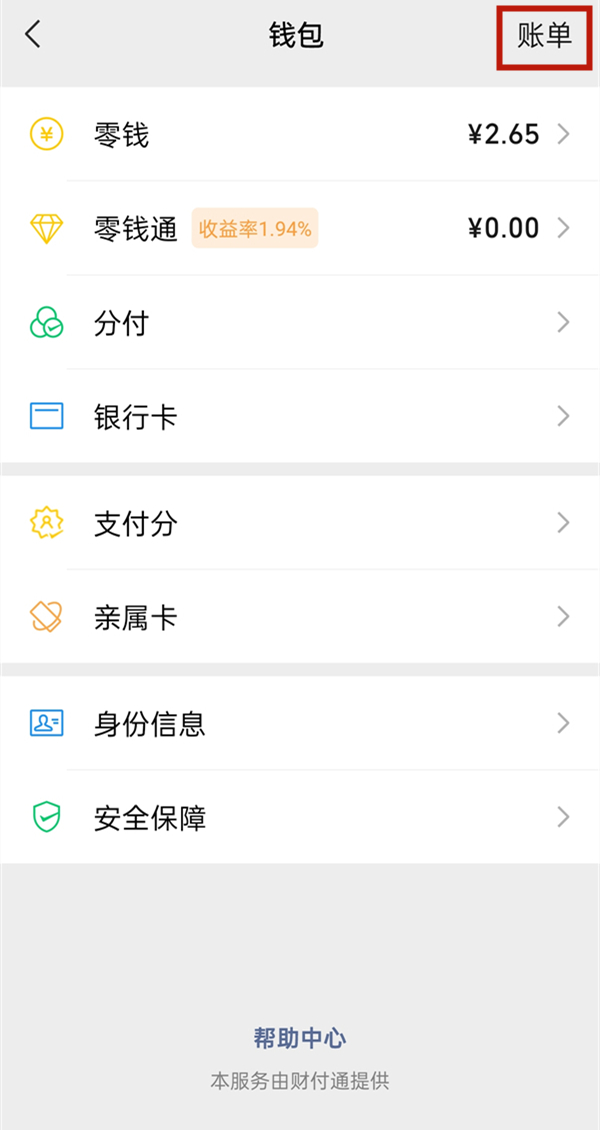Go to 安全保障

(300, 818)
